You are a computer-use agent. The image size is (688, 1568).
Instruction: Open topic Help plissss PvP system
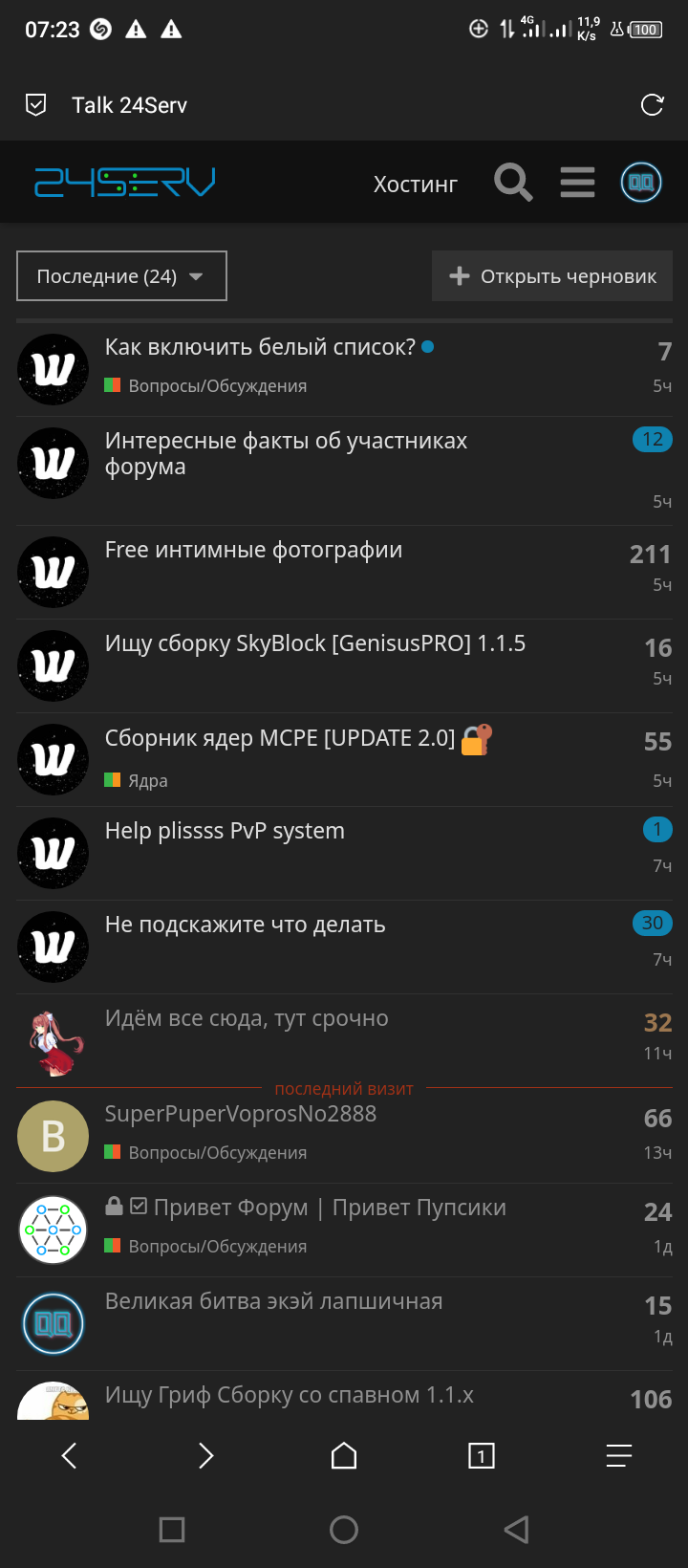point(225,831)
